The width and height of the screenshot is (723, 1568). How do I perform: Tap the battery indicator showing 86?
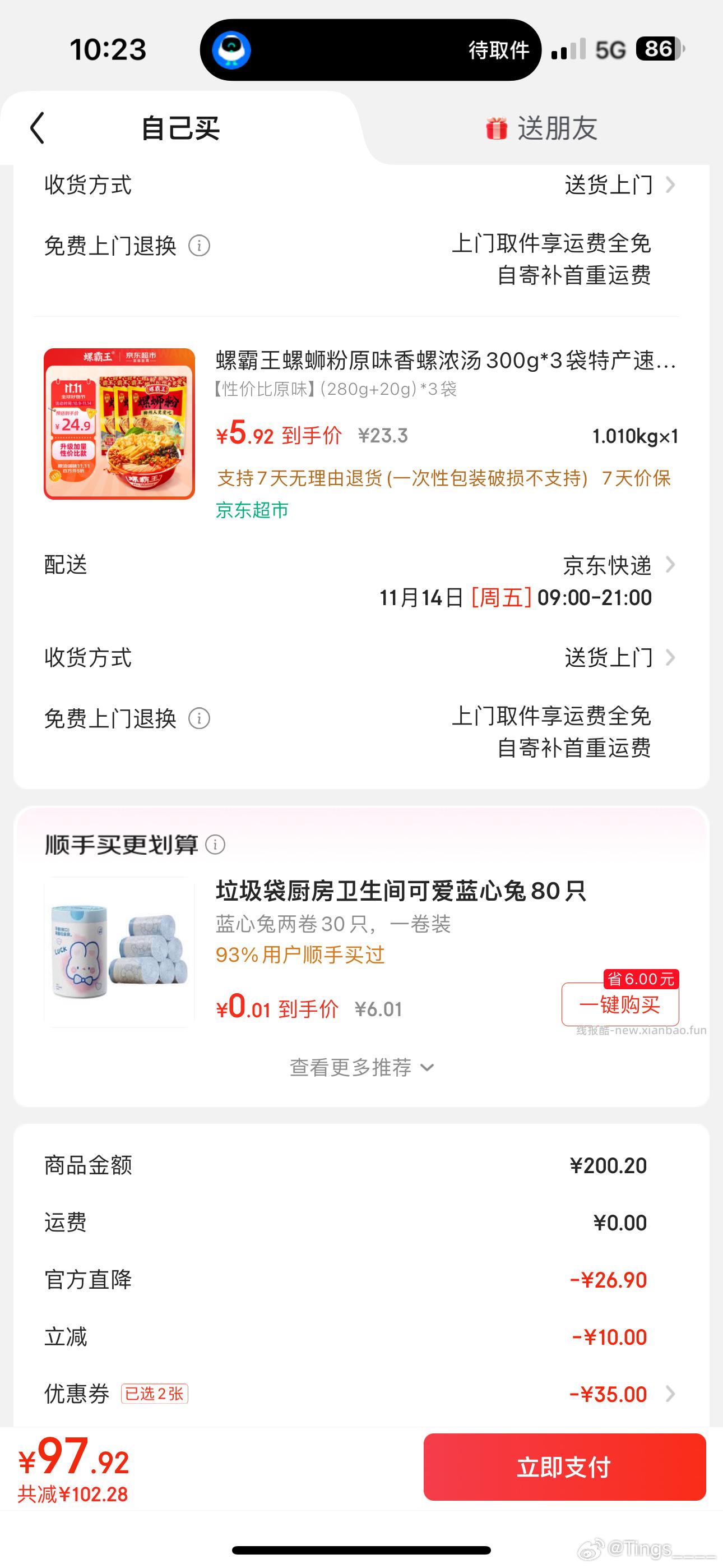659,50
